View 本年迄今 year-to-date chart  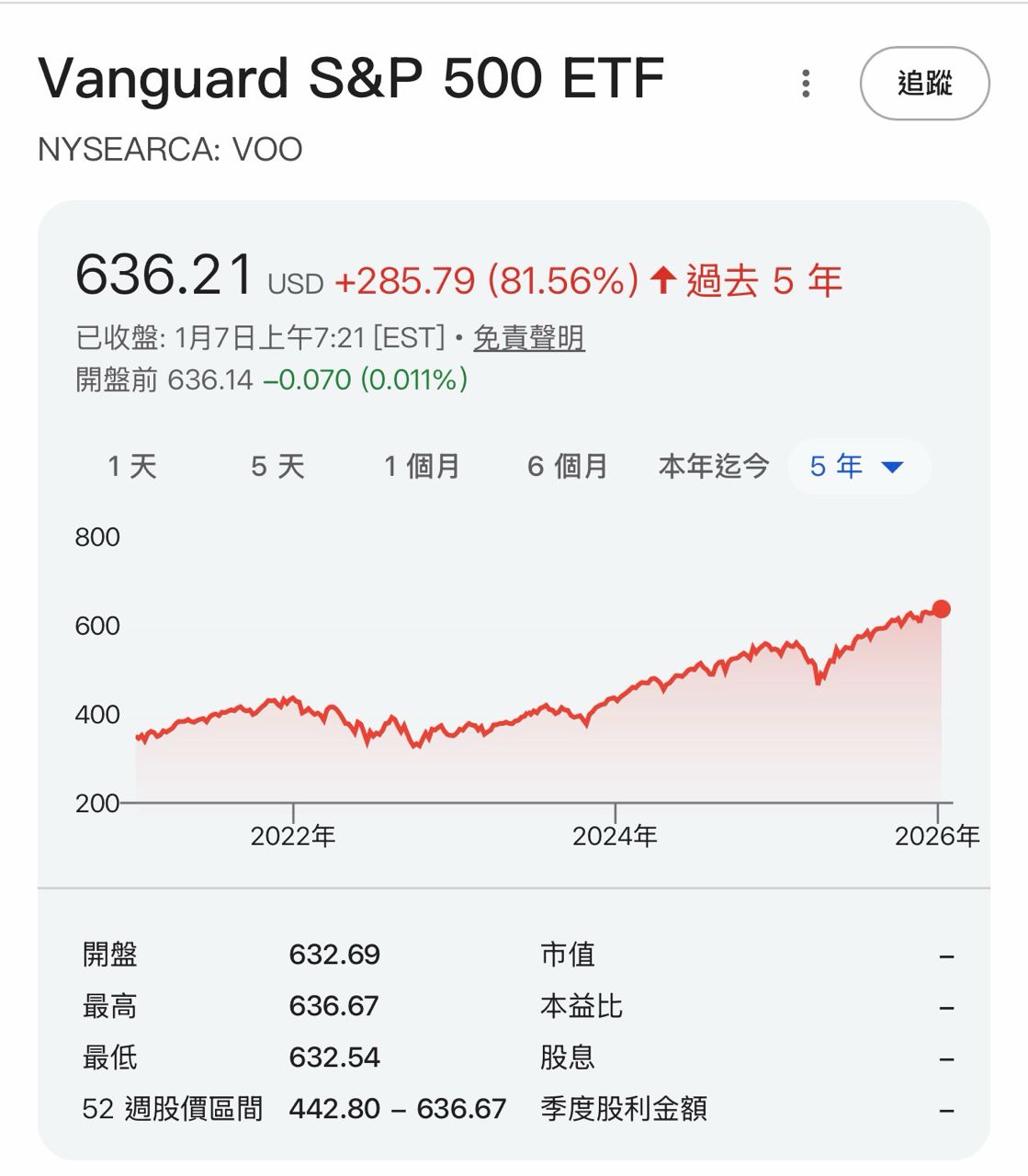[x=713, y=467]
